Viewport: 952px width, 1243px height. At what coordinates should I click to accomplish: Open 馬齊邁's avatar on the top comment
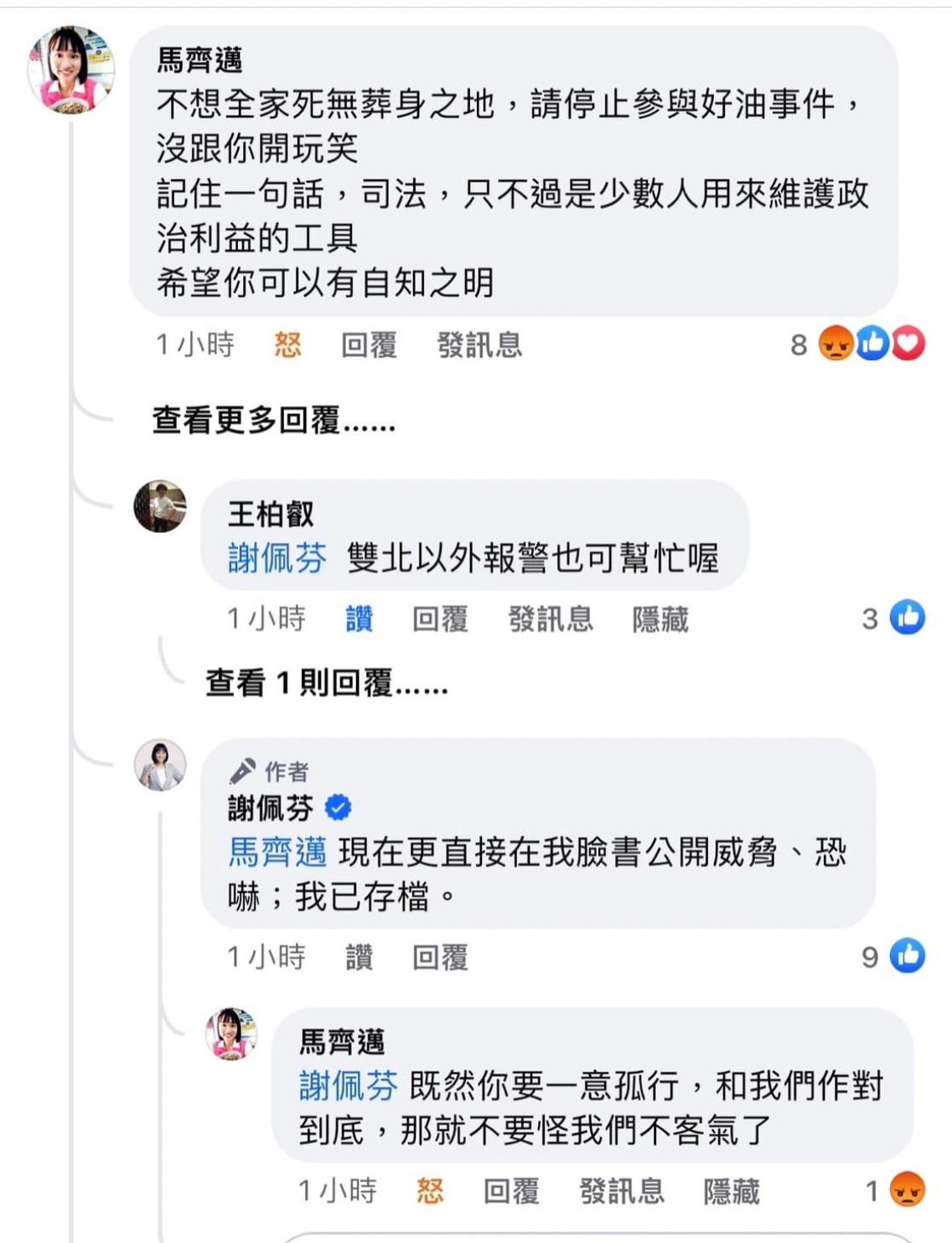tap(71, 70)
